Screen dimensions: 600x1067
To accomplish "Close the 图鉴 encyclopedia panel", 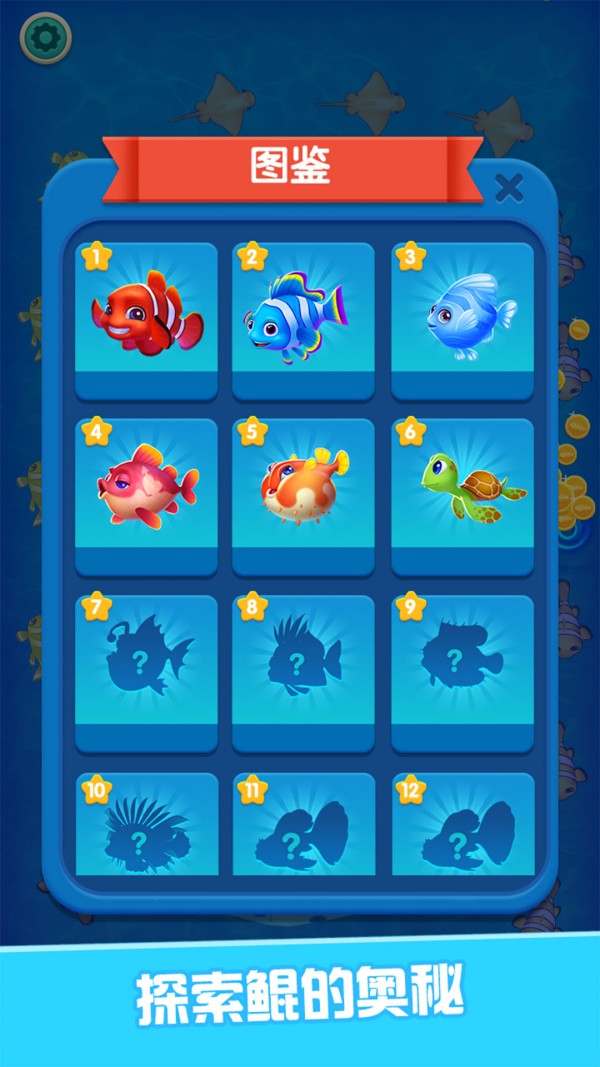I will tap(509, 186).
